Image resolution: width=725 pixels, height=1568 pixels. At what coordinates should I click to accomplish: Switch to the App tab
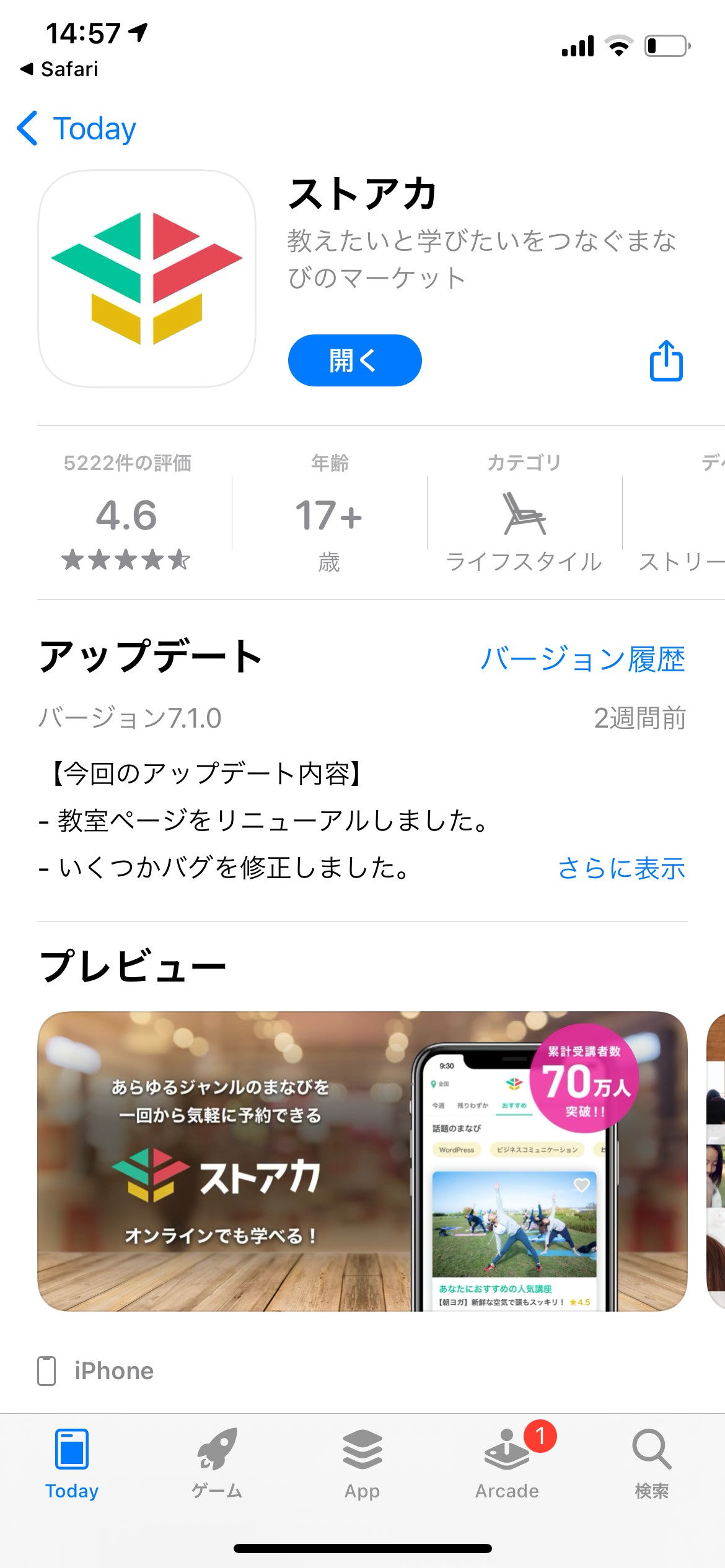[x=362, y=1465]
